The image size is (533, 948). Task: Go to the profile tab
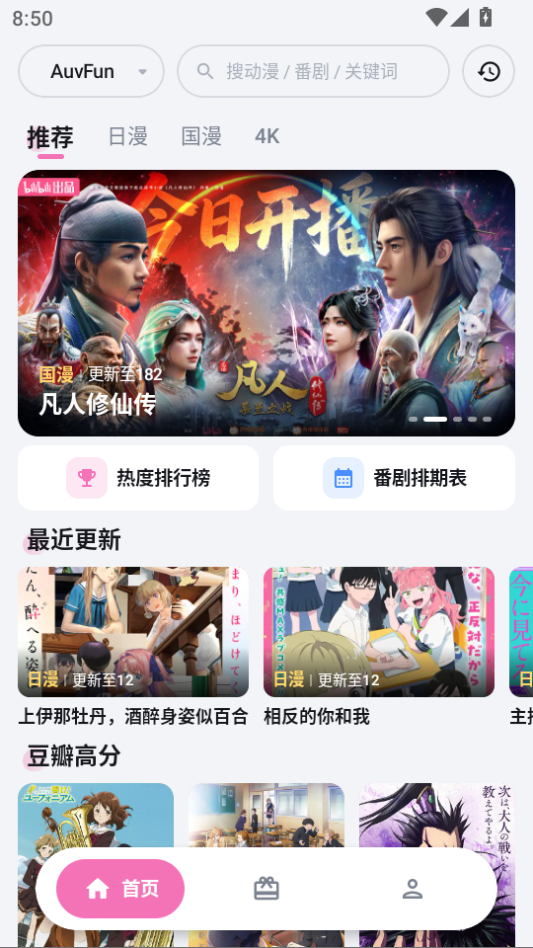[x=412, y=889]
